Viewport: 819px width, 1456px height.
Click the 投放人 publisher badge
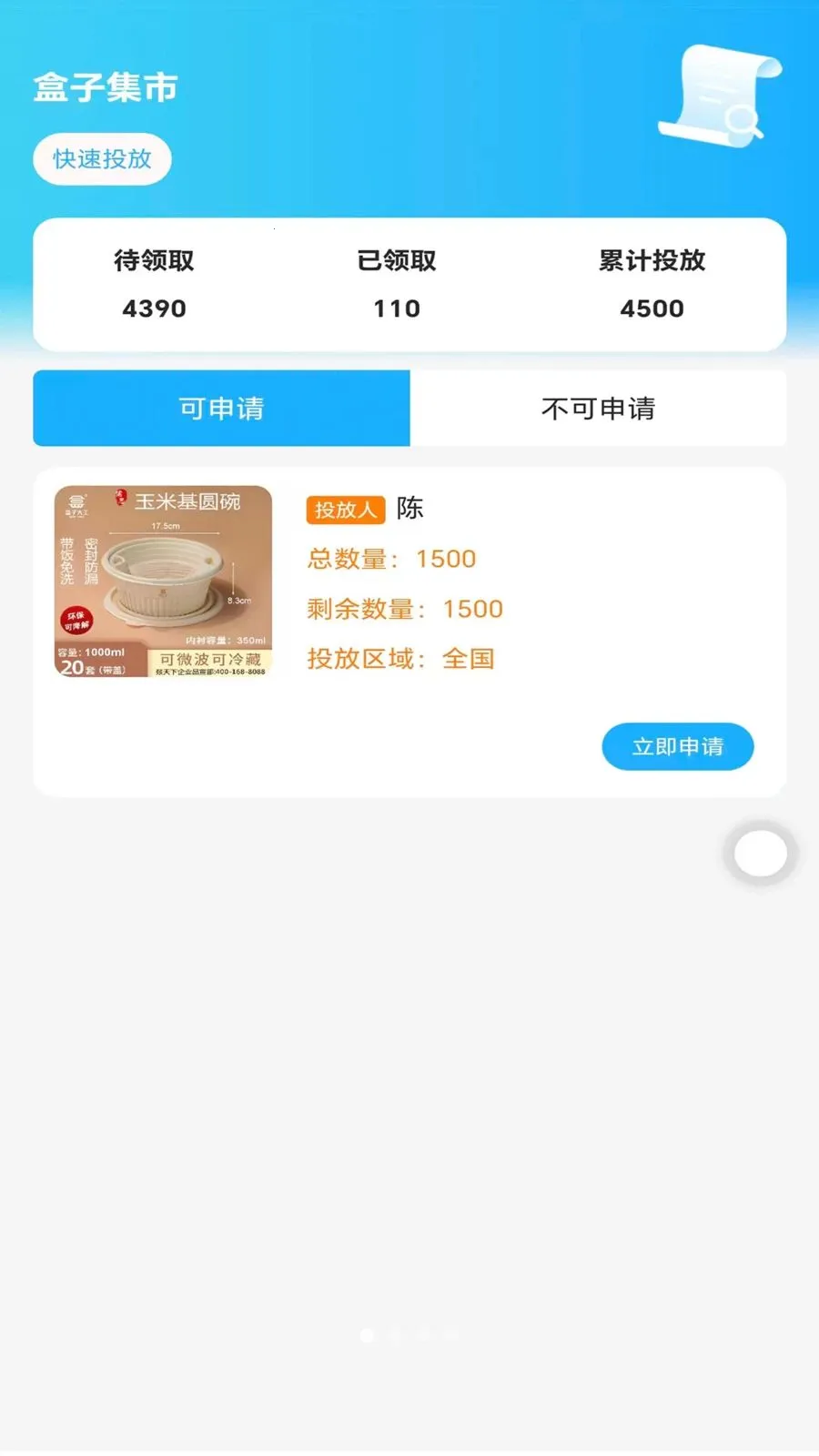(x=345, y=510)
